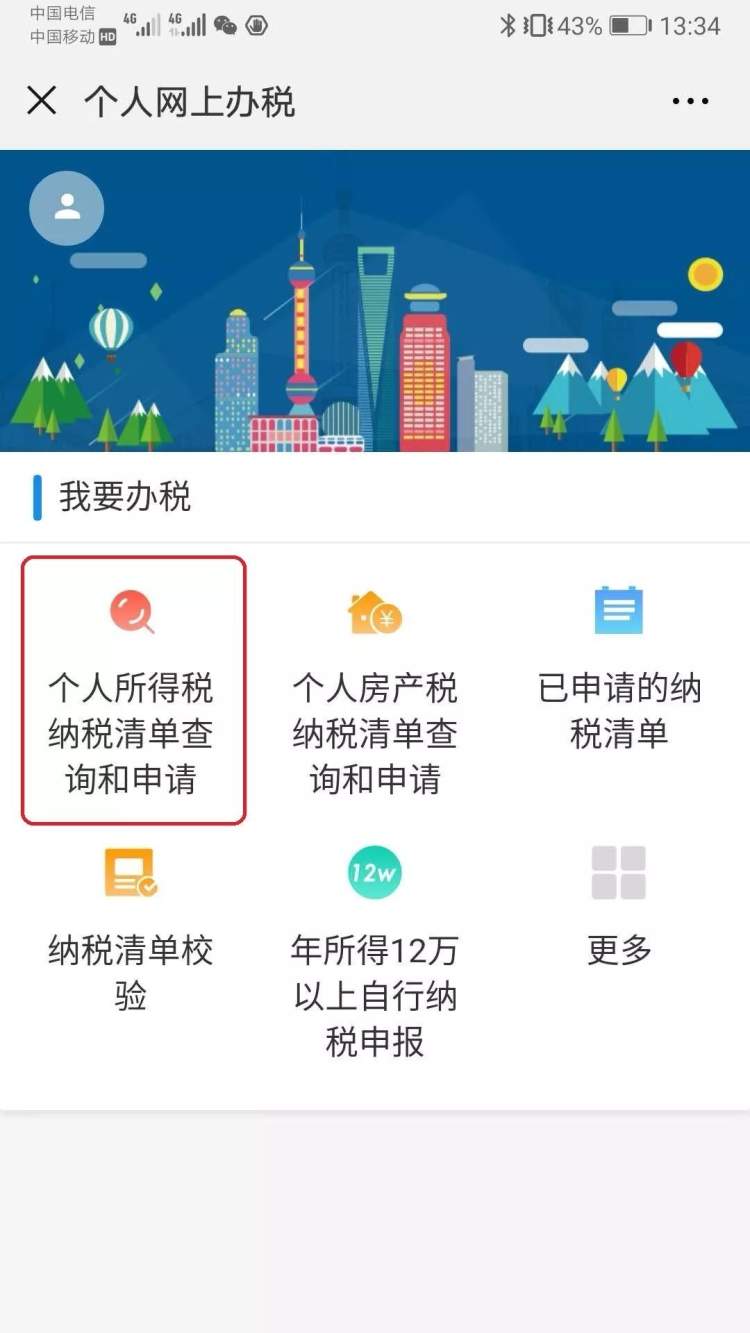Open 个人房产税纳税清单查询和申请
This screenshot has height=1333, width=750.
tap(375, 690)
